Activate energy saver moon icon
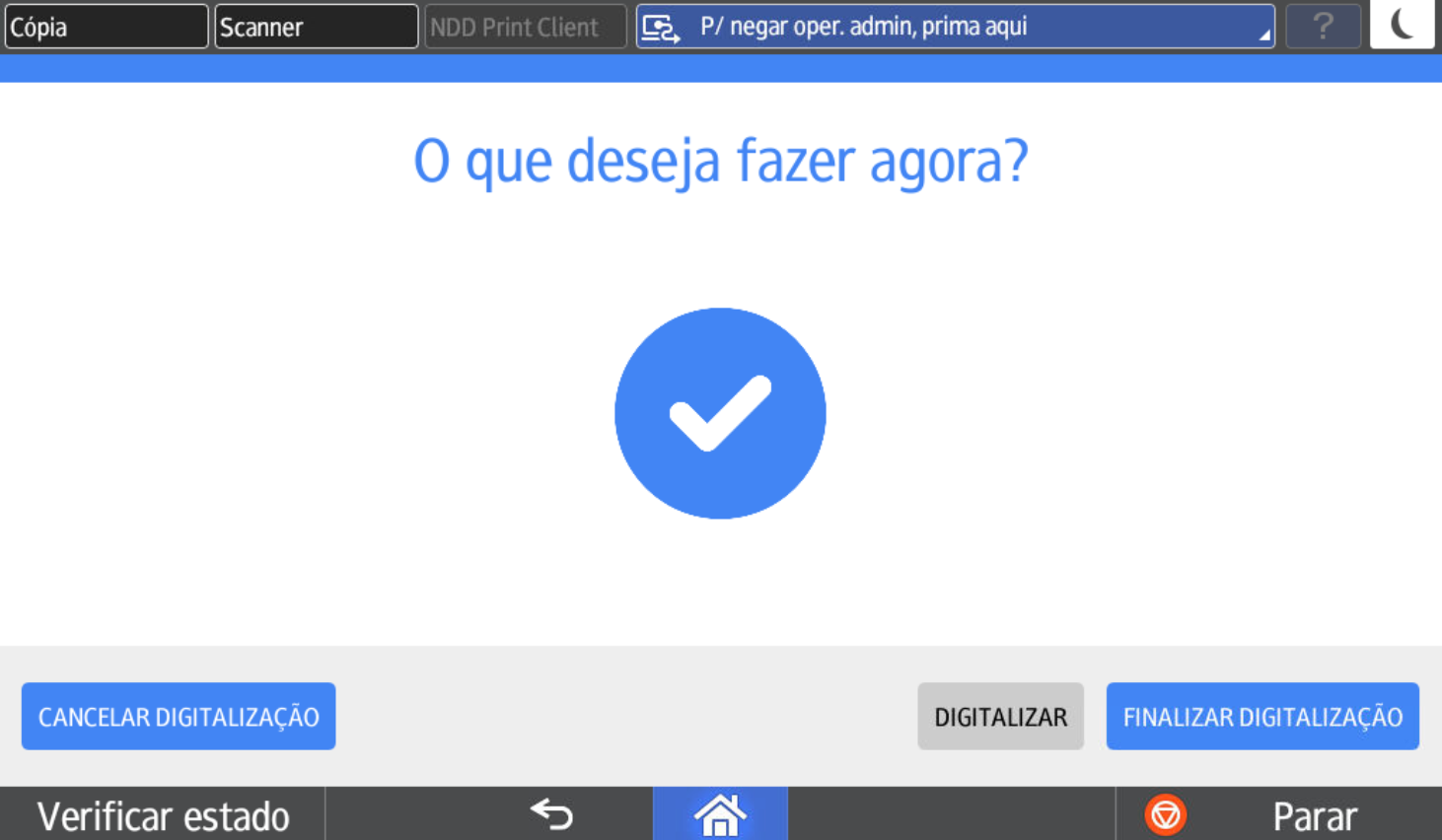 coord(1402,25)
